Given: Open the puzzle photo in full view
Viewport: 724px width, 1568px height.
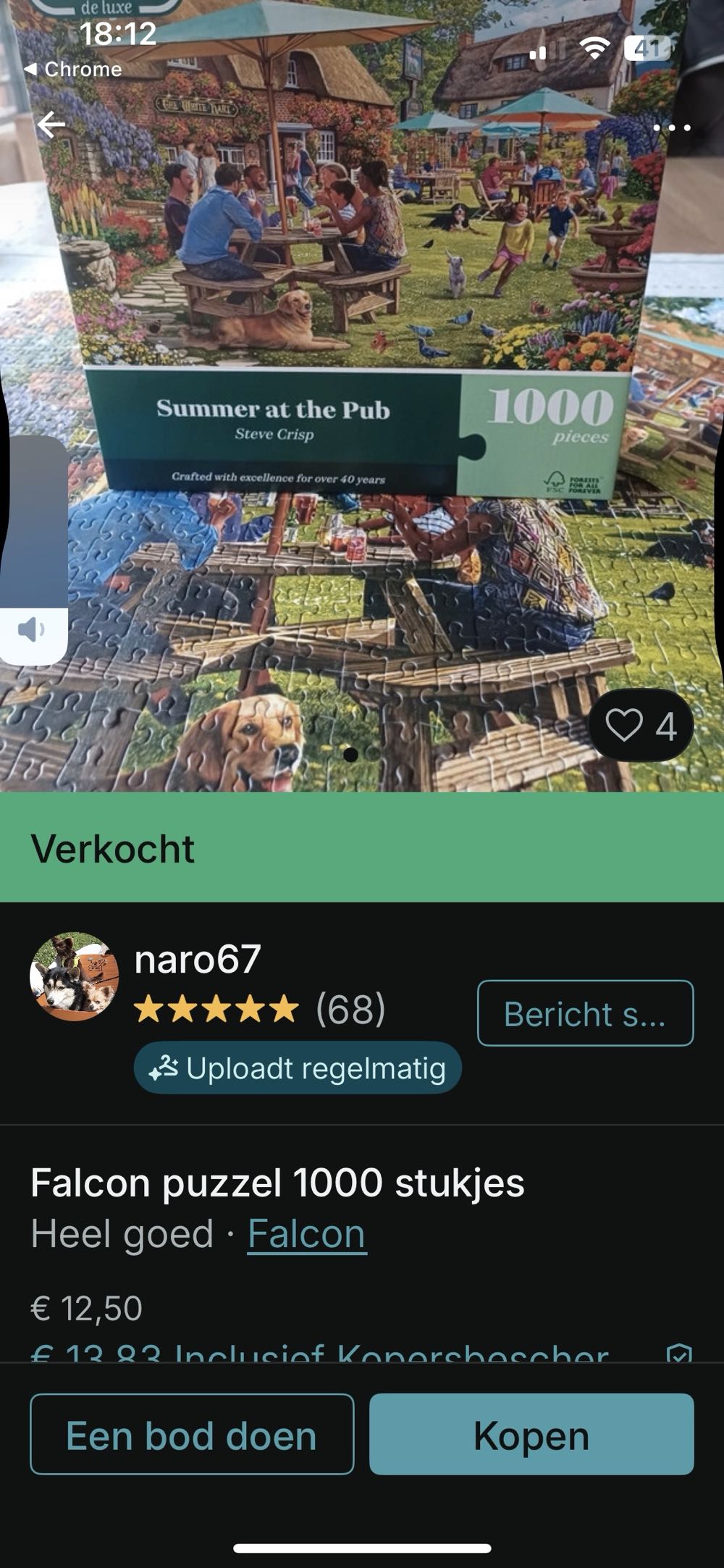Looking at the screenshot, I should 362,435.
